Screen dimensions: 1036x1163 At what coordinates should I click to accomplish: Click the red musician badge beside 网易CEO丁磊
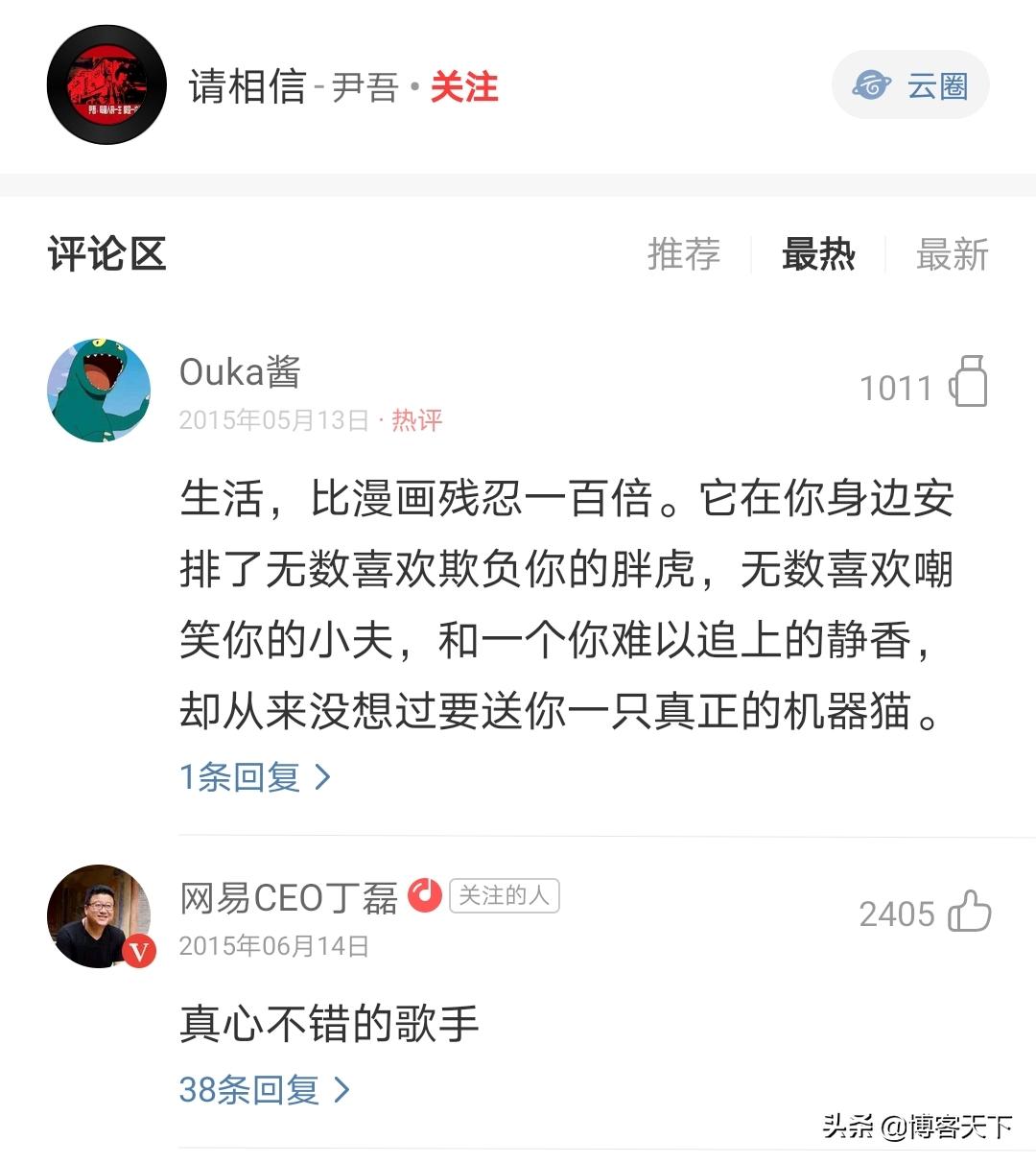coord(423,894)
